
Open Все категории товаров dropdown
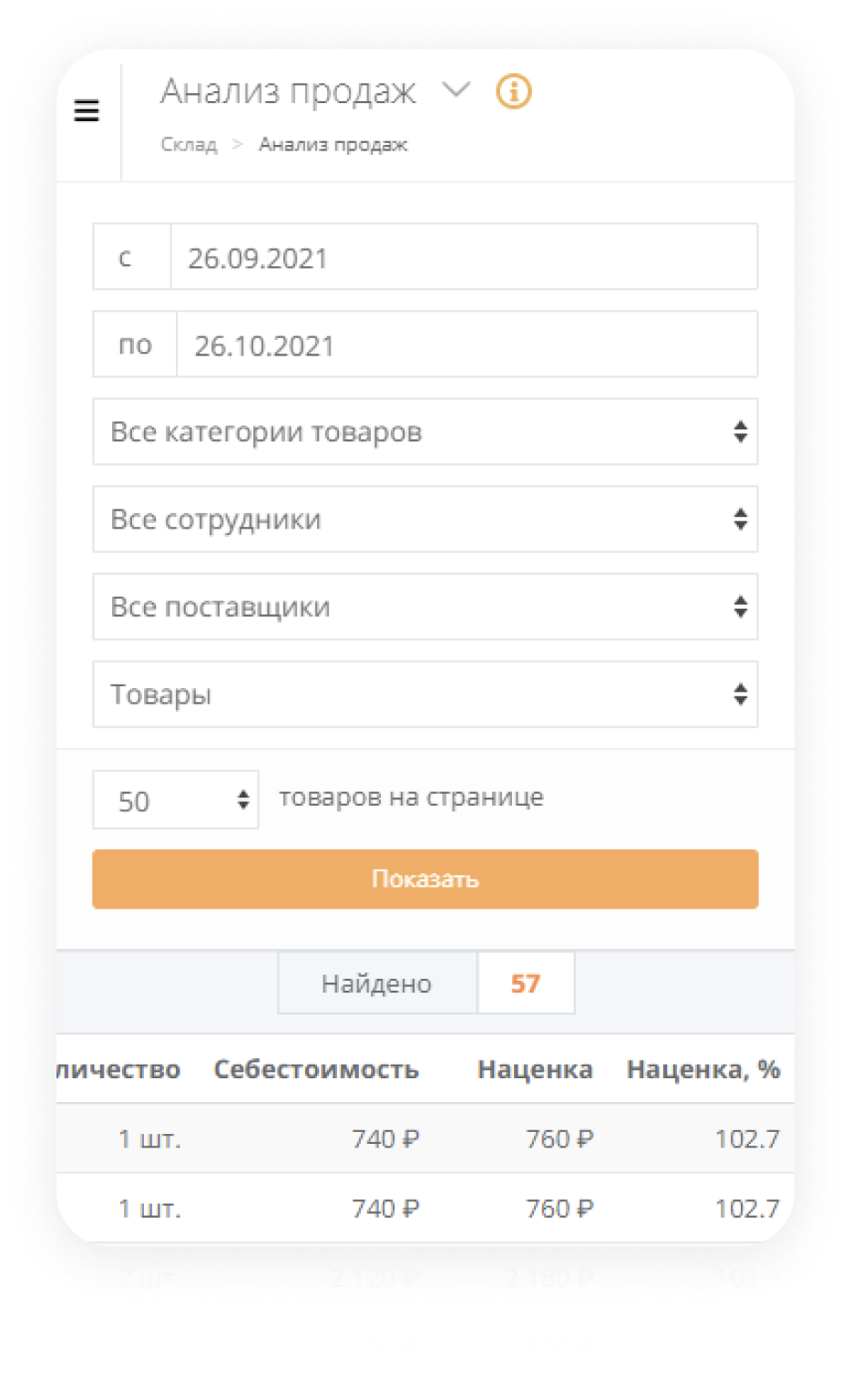click(x=425, y=432)
